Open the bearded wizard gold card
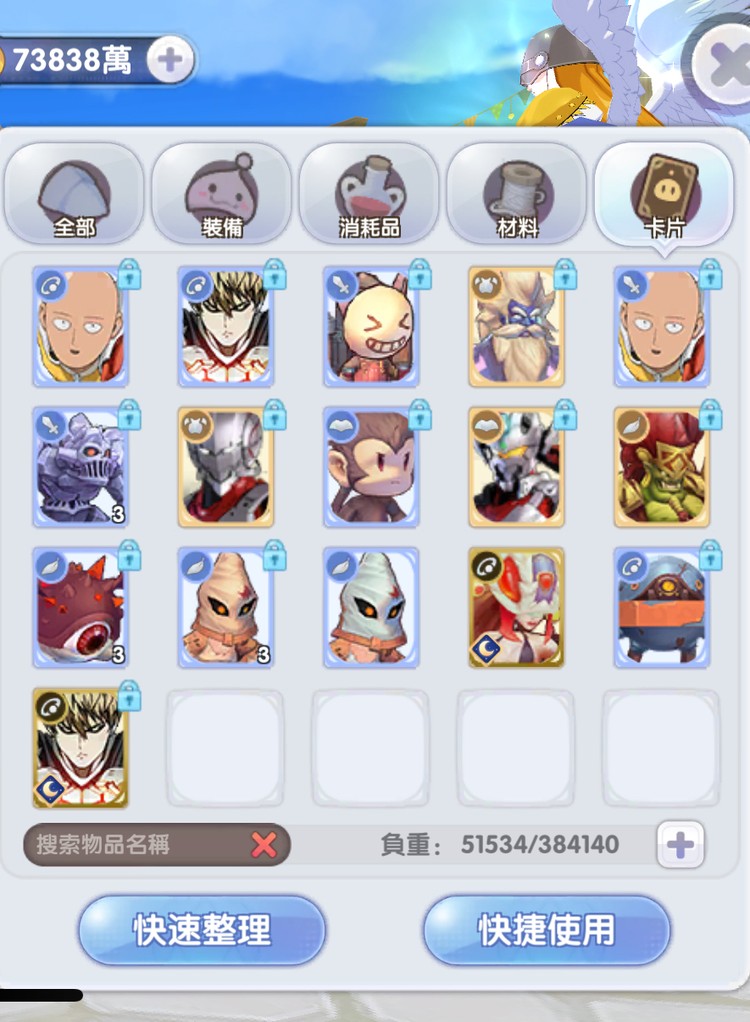The height and width of the screenshot is (1022, 750). point(516,326)
